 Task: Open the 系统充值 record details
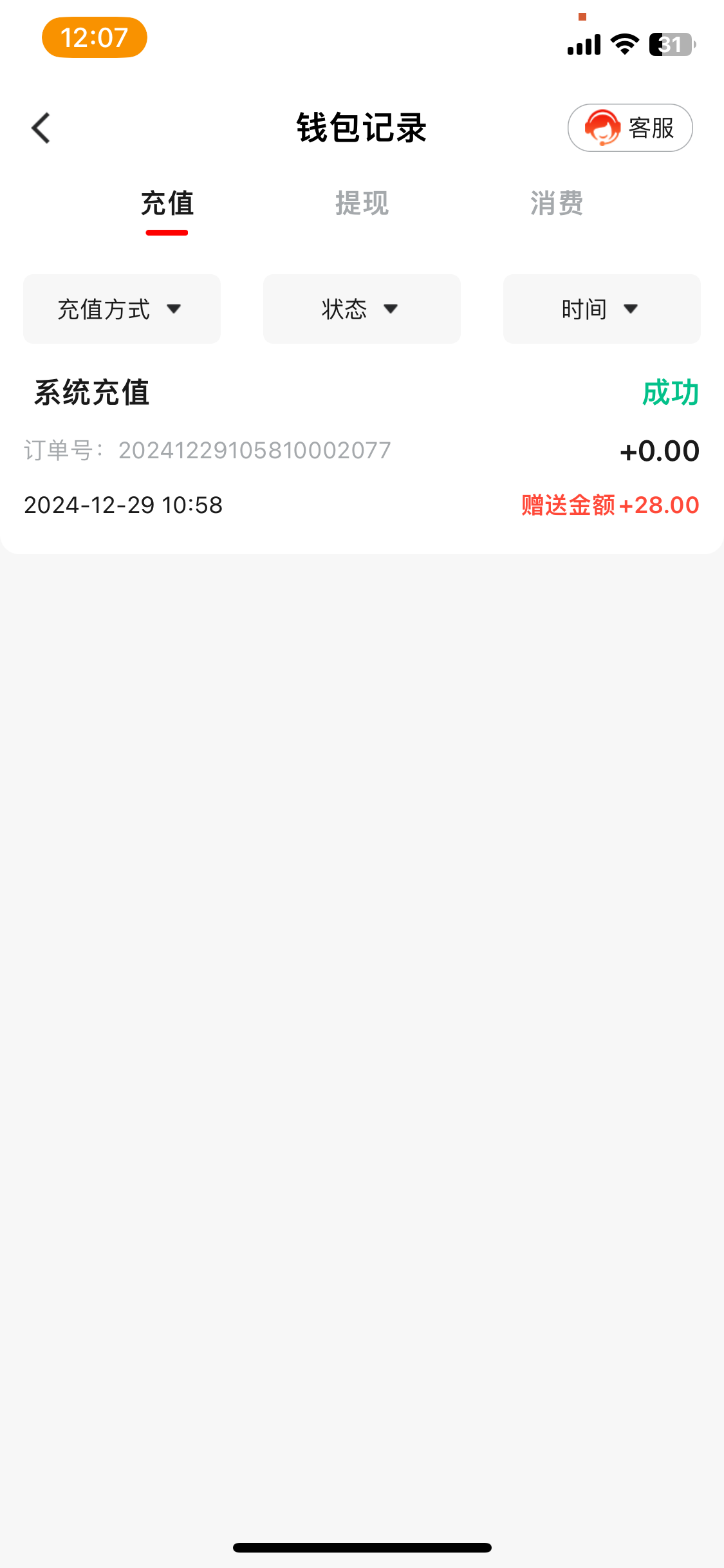(362, 448)
